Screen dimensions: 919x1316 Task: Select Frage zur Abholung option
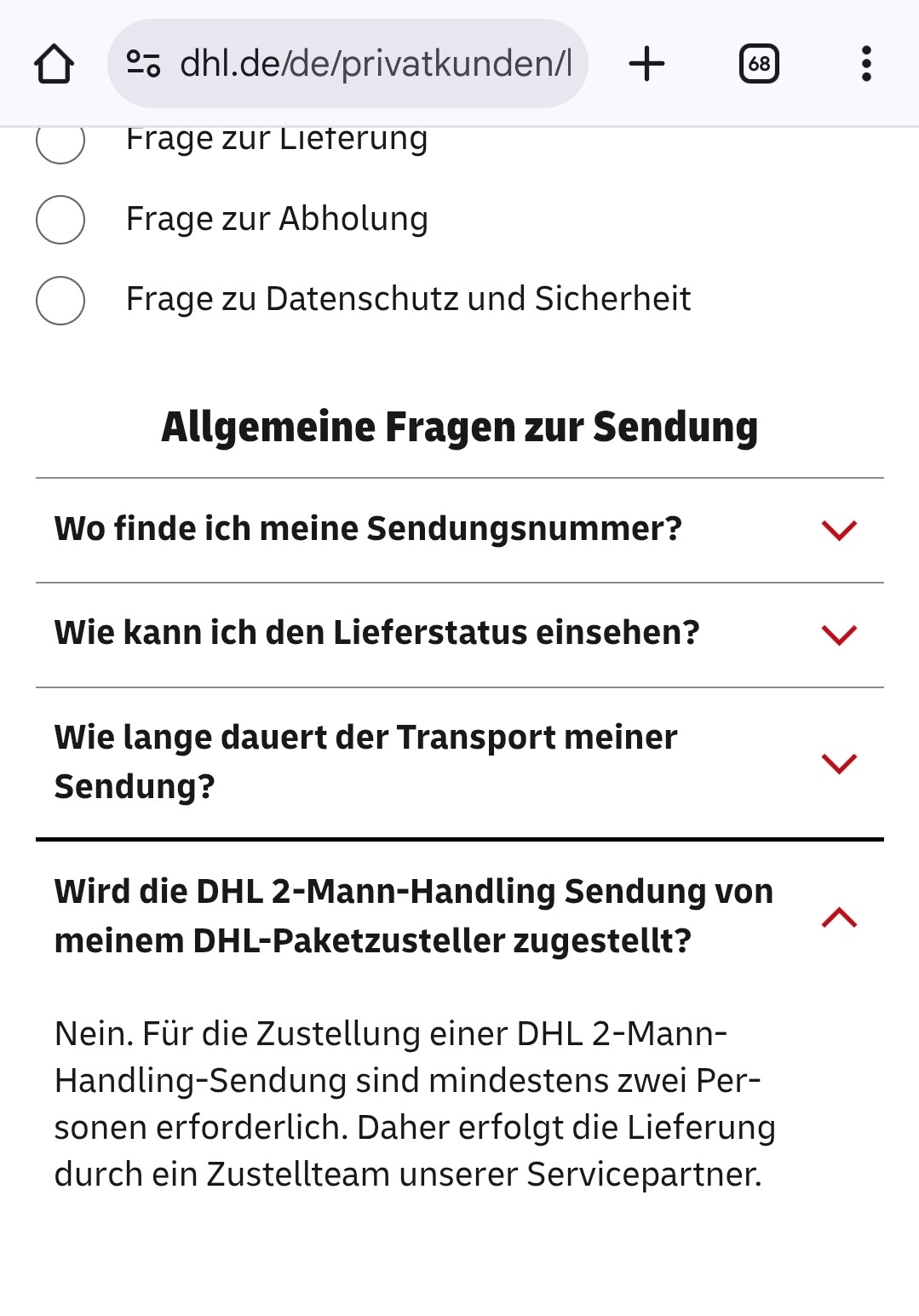tap(60, 220)
